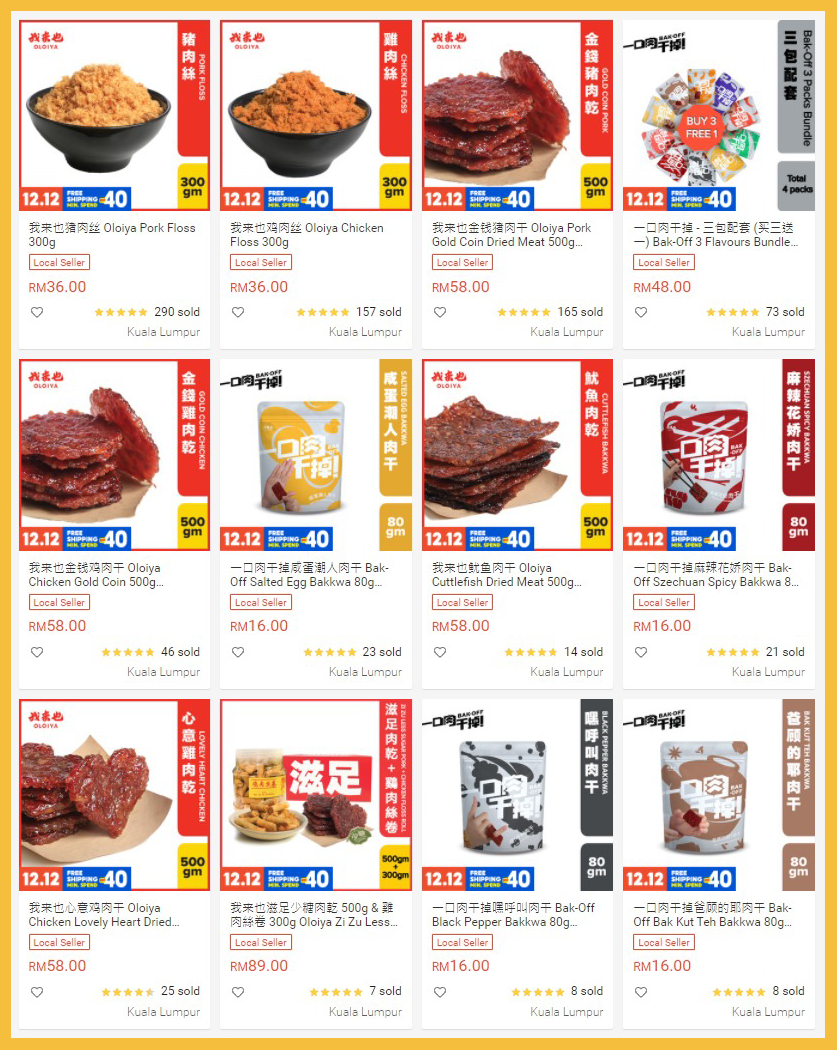The height and width of the screenshot is (1050, 837).
Task: Open the Oloiya Zi Zu combo product
Action: [316, 796]
